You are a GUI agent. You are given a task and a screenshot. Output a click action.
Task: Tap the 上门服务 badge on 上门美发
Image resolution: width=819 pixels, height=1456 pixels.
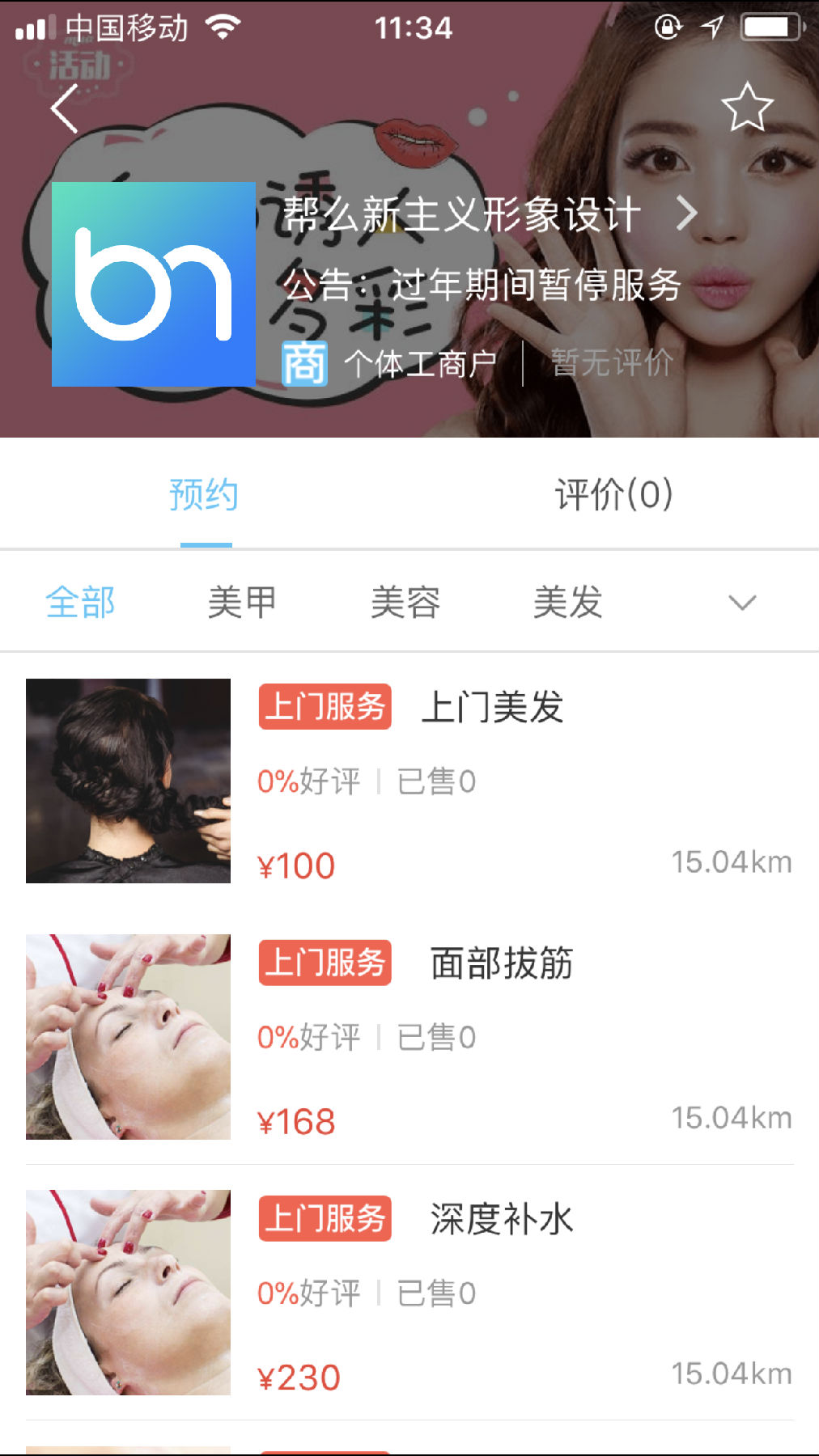[324, 708]
